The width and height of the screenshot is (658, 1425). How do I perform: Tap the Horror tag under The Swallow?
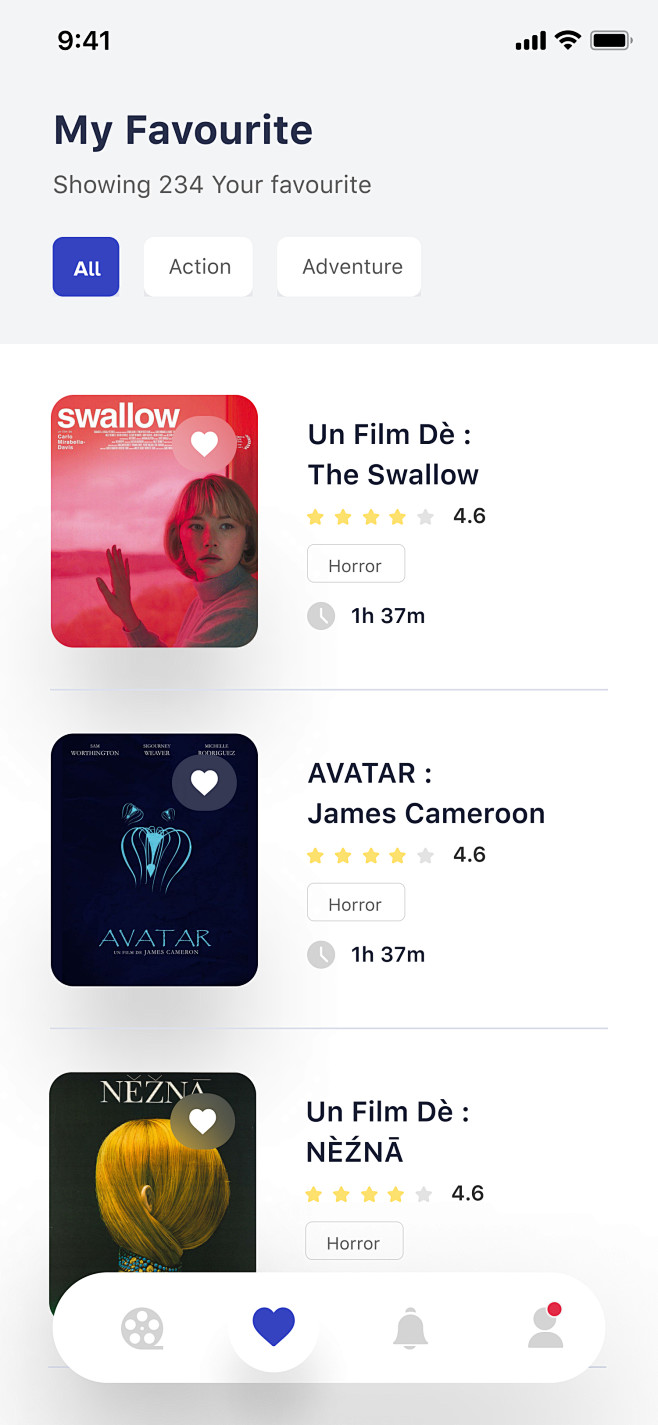pos(355,565)
